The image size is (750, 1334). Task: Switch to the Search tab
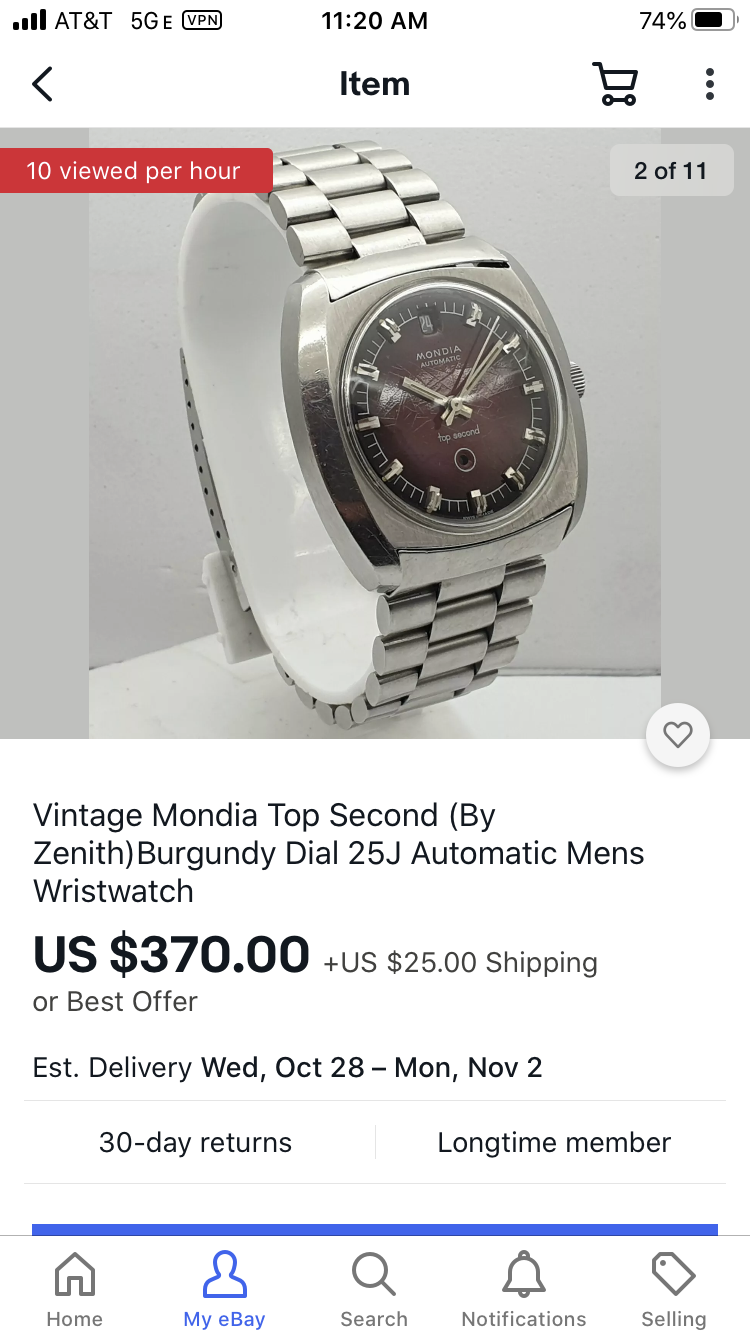coord(374,1288)
